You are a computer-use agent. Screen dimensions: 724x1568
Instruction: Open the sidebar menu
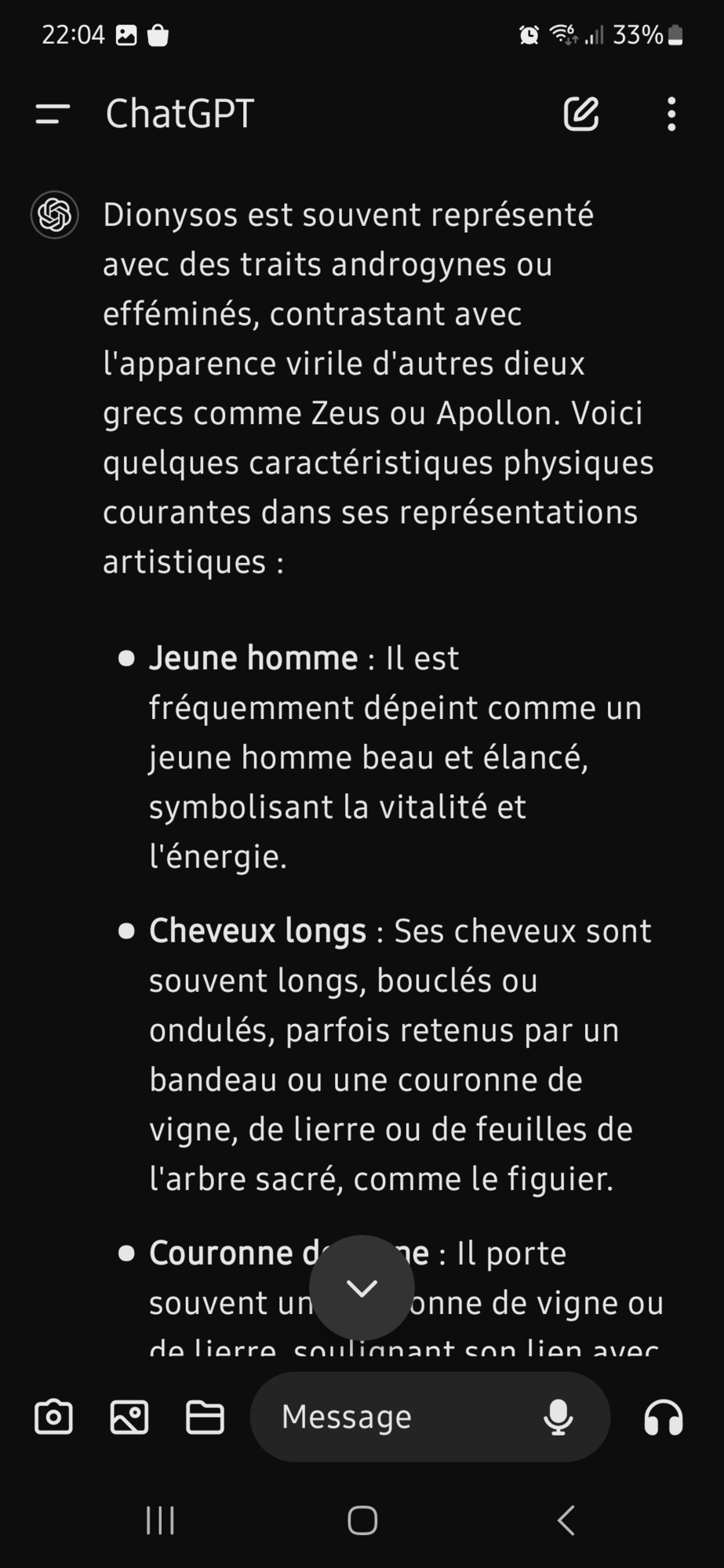(53, 114)
